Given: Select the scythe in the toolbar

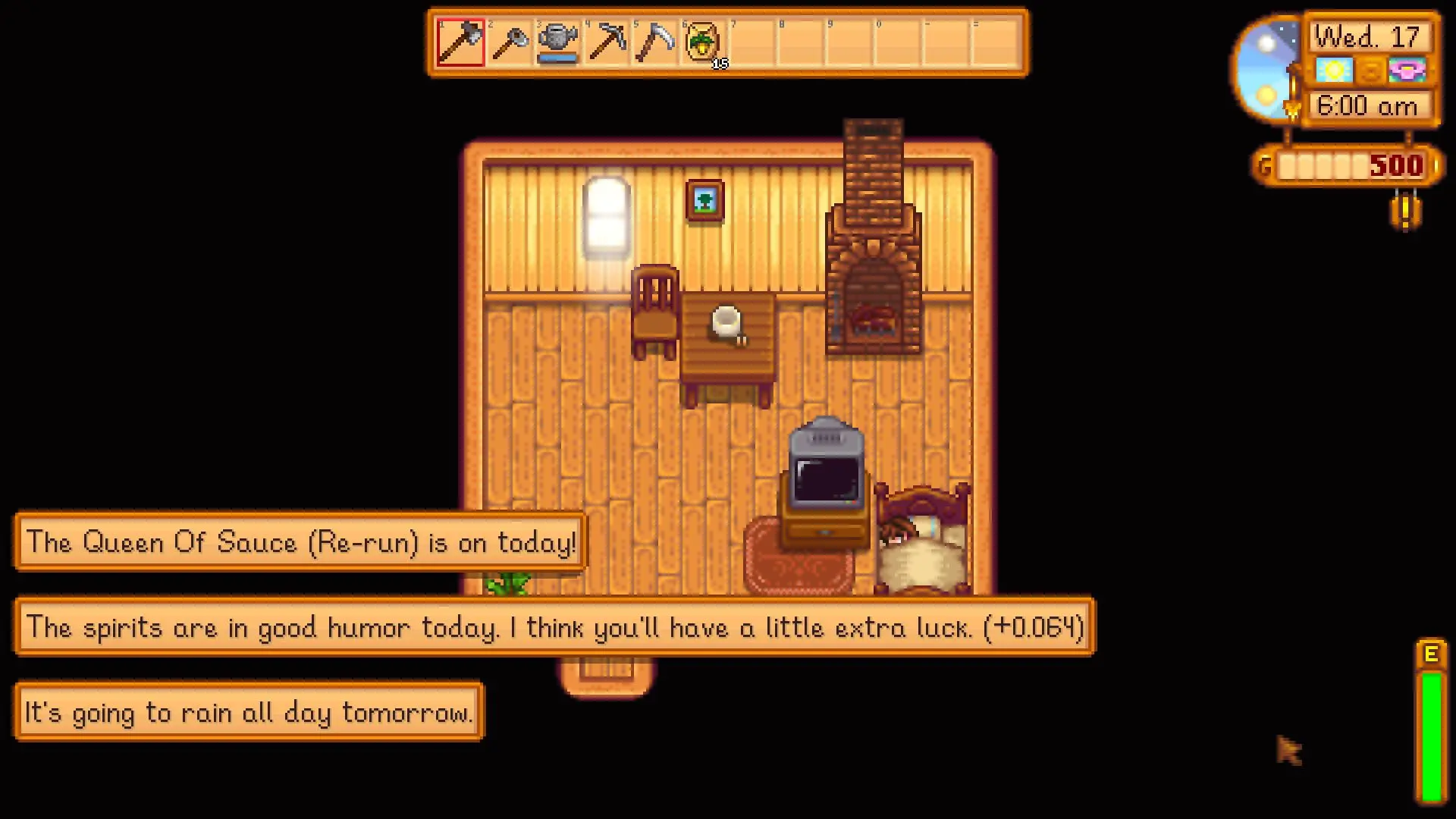Looking at the screenshot, I should click(x=655, y=42).
